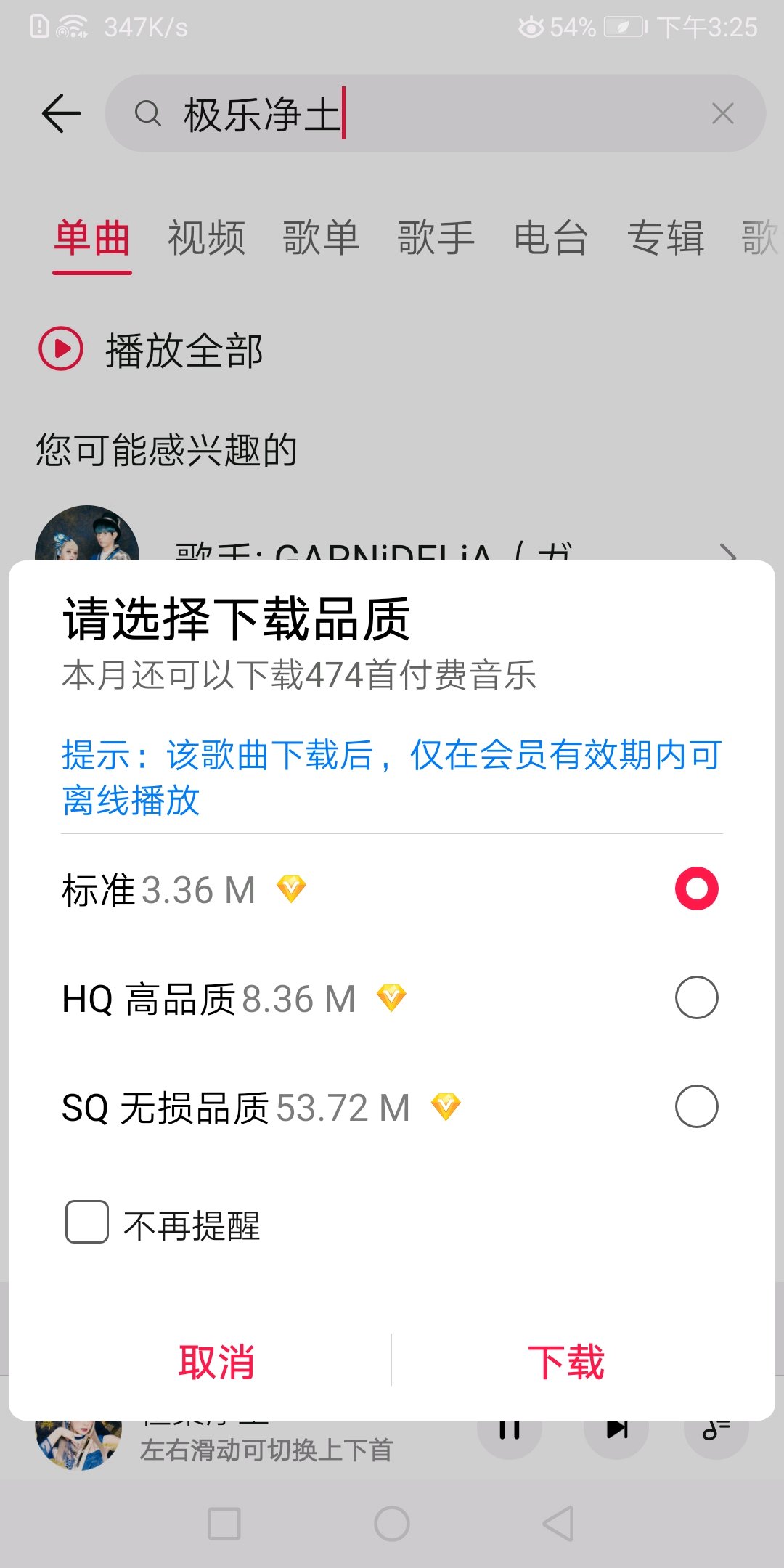Clear the 极乐净土 search text via X icon
Image resolution: width=784 pixels, height=1568 pixels.
coord(723,114)
